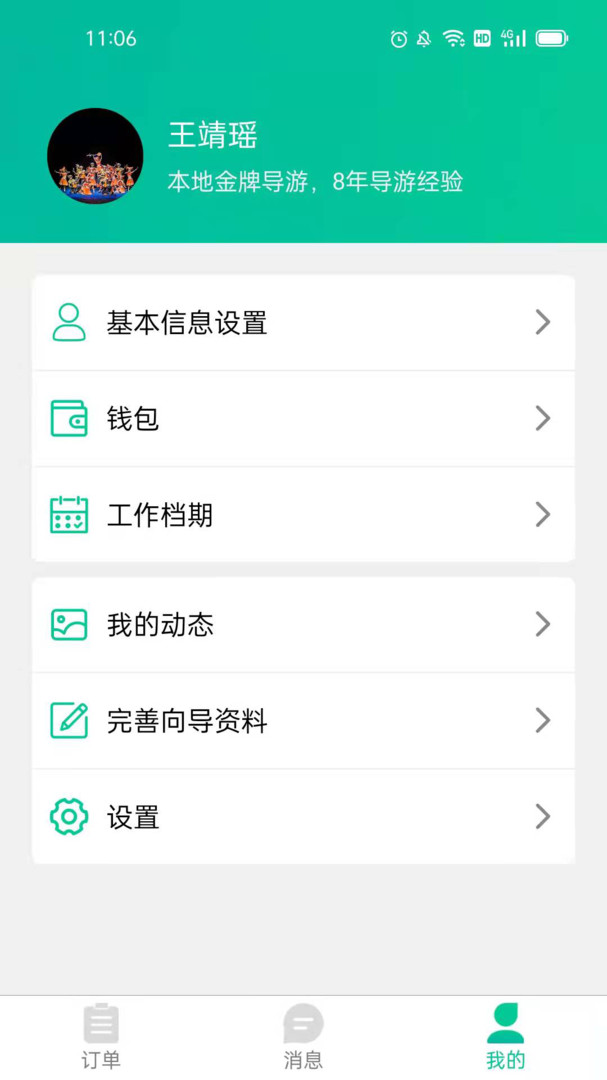607x1080 pixels.
Task: Switch to the 订单 tab
Action: click(101, 1037)
